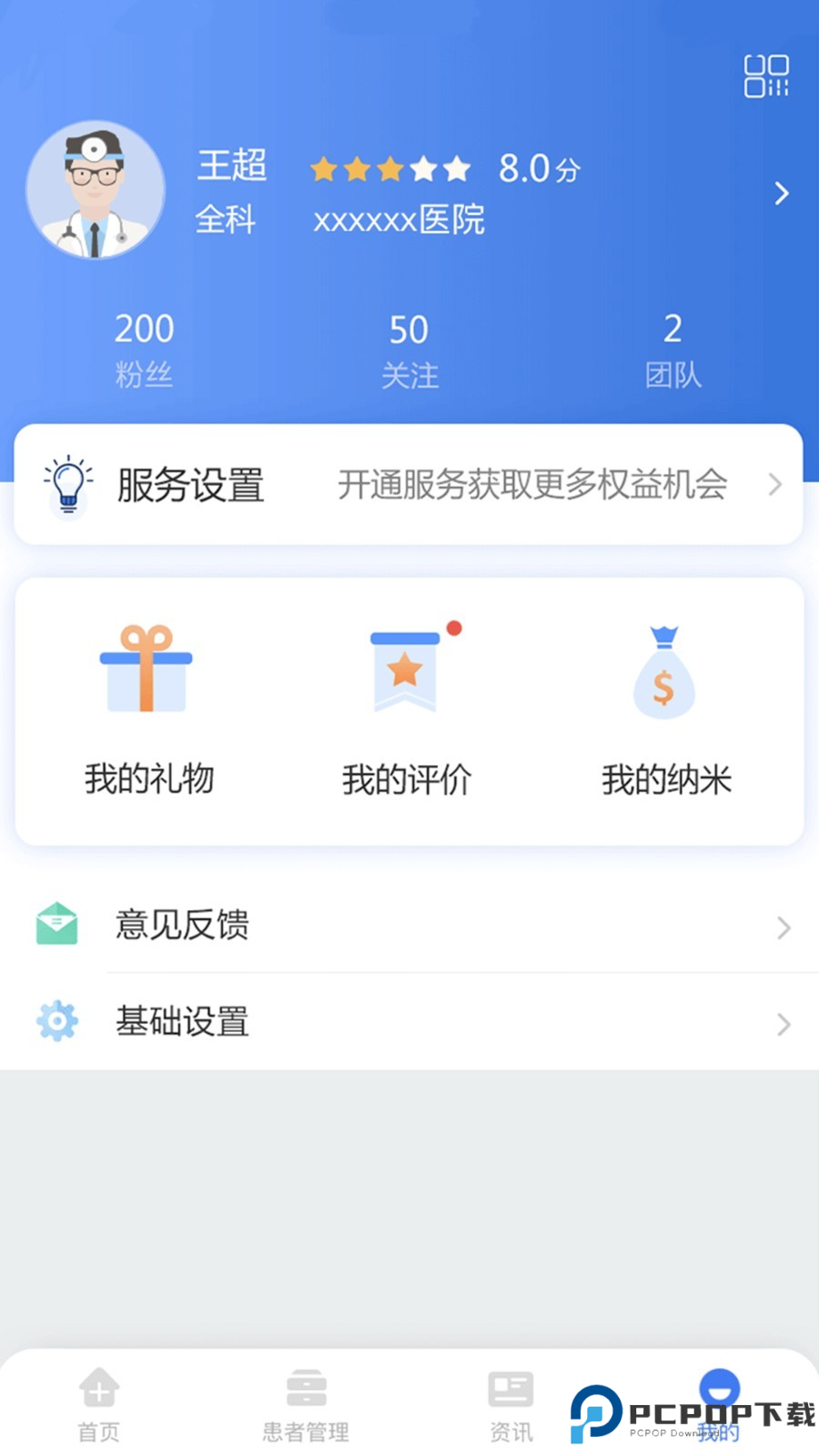The height and width of the screenshot is (1456, 819).
Task: Expand profile details via the top-right chevron
Action: coord(783,193)
